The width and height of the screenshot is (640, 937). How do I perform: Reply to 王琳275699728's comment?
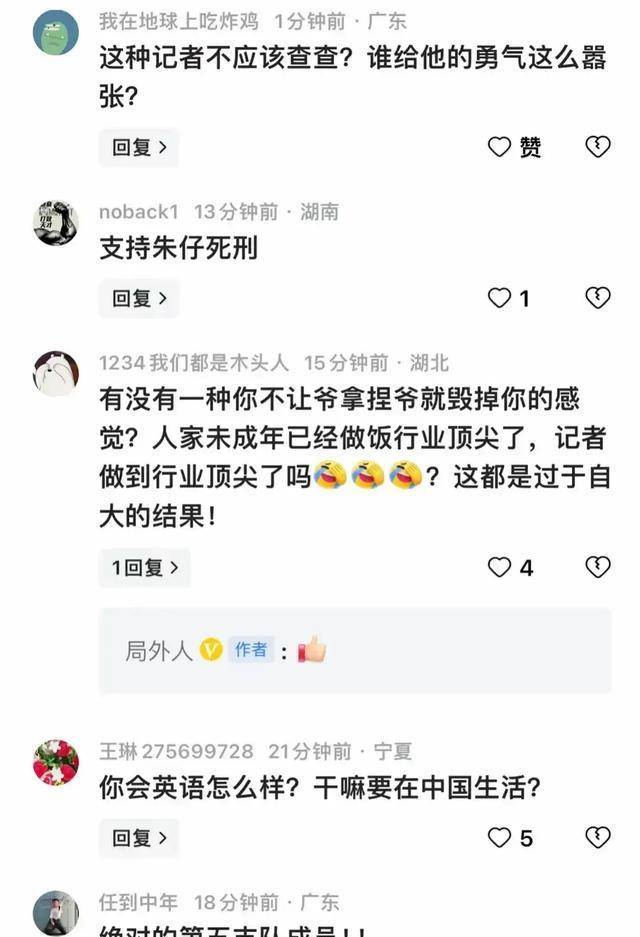138,838
